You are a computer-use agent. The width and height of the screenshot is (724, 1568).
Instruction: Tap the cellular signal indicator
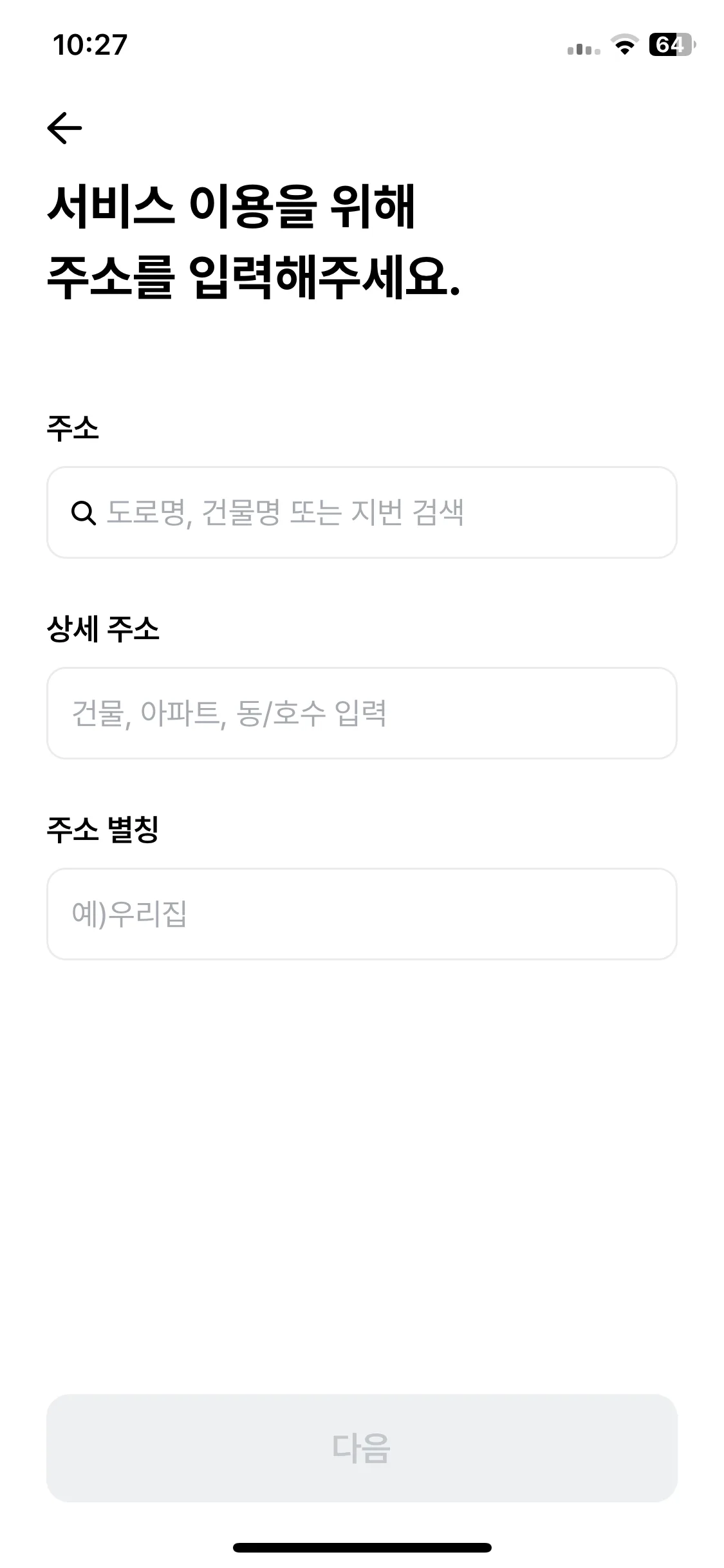click(x=581, y=46)
